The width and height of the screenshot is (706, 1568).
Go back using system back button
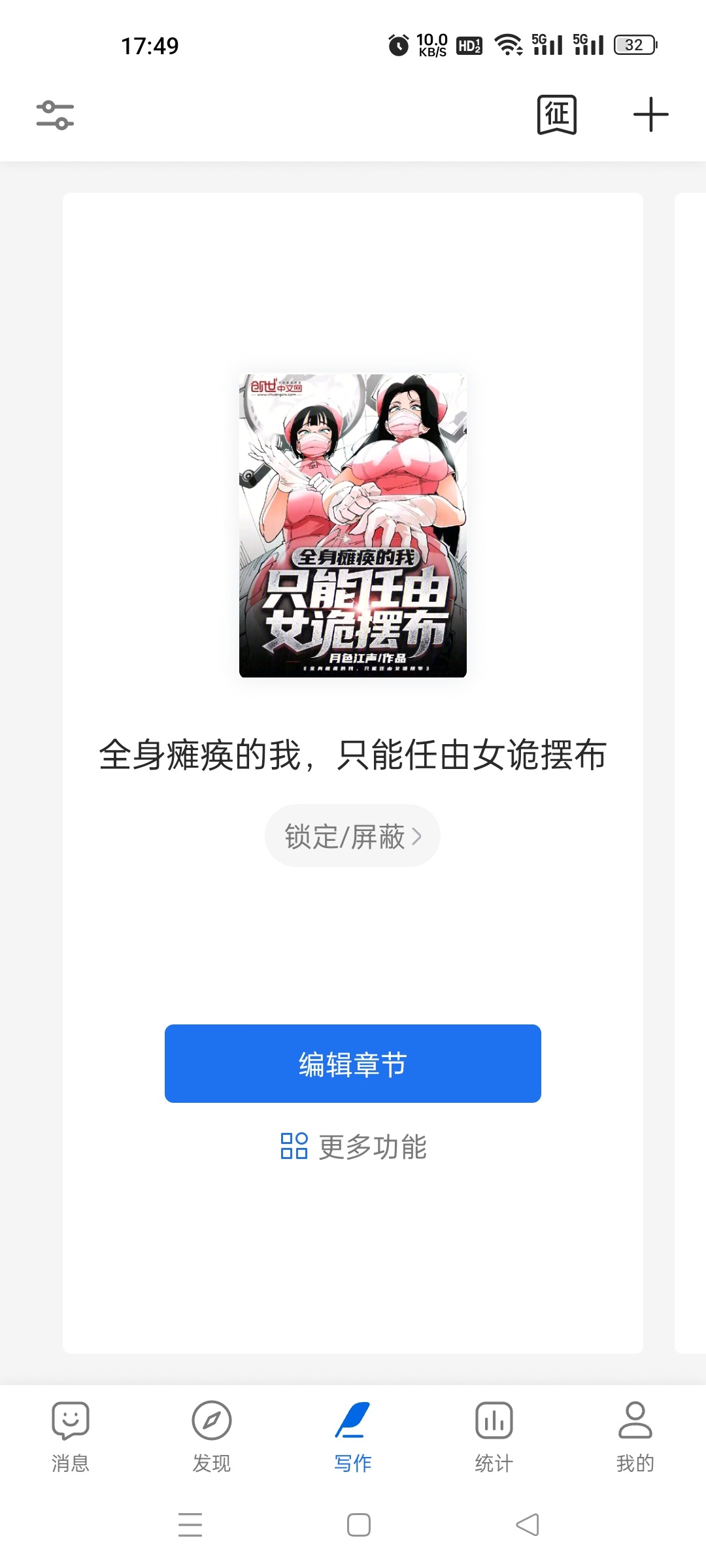(527, 1525)
